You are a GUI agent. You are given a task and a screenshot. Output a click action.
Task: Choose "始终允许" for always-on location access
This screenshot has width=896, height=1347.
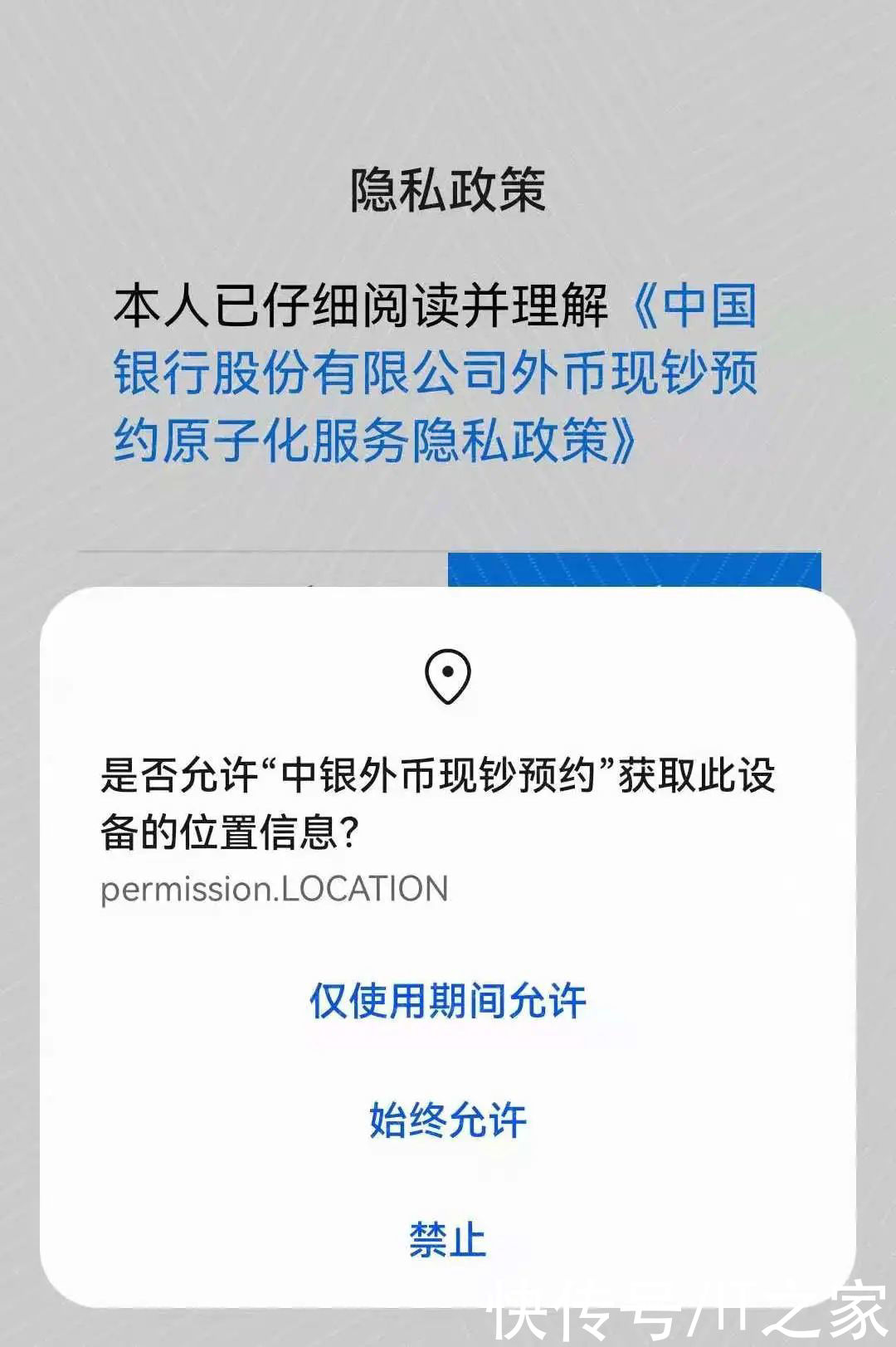coord(448,1122)
